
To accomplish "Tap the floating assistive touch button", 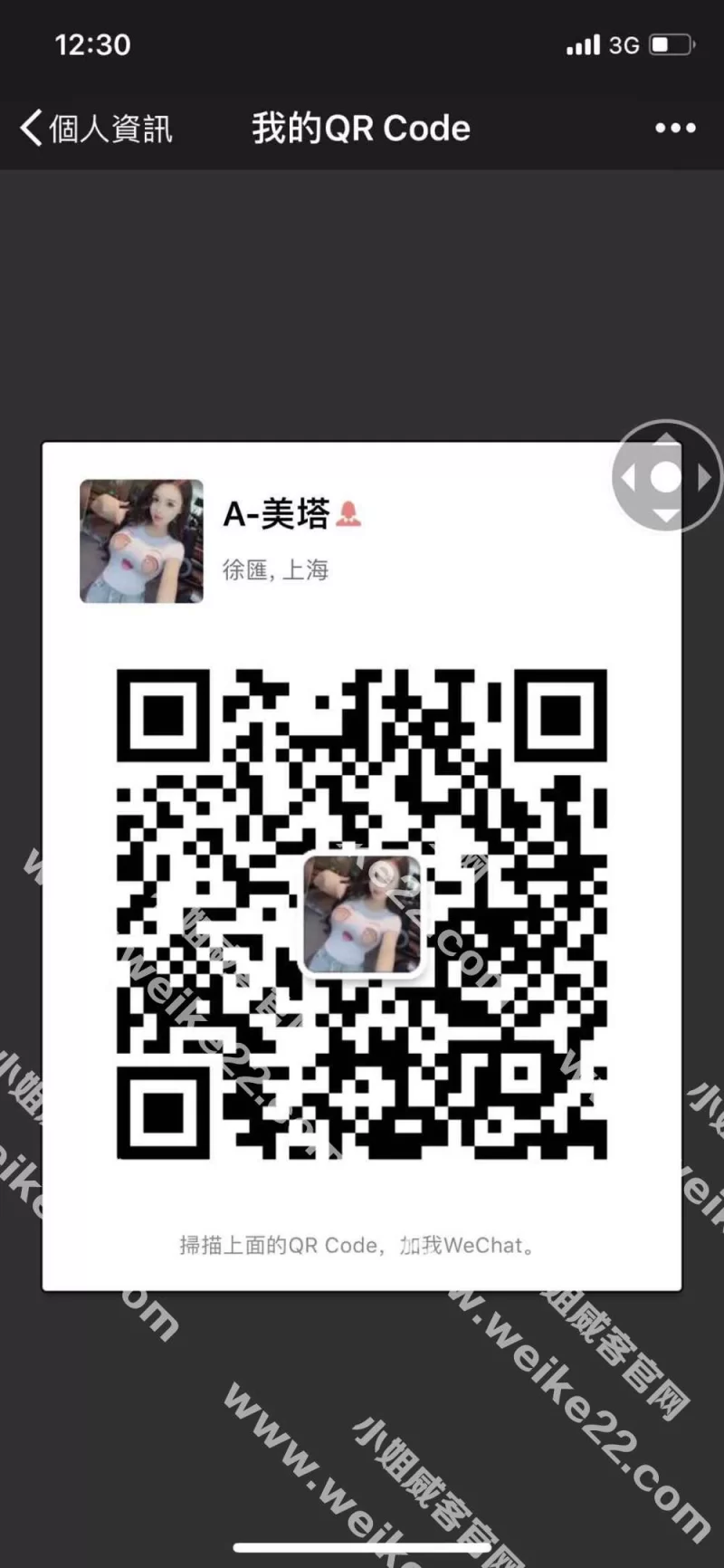I will pos(665,477).
